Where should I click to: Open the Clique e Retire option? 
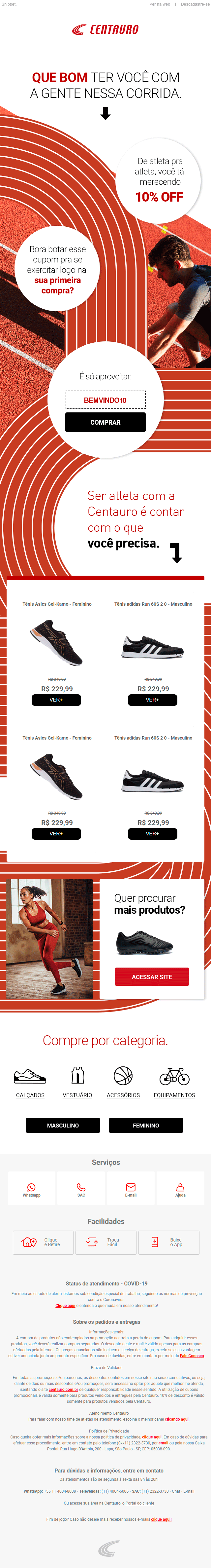tap(43, 1243)
